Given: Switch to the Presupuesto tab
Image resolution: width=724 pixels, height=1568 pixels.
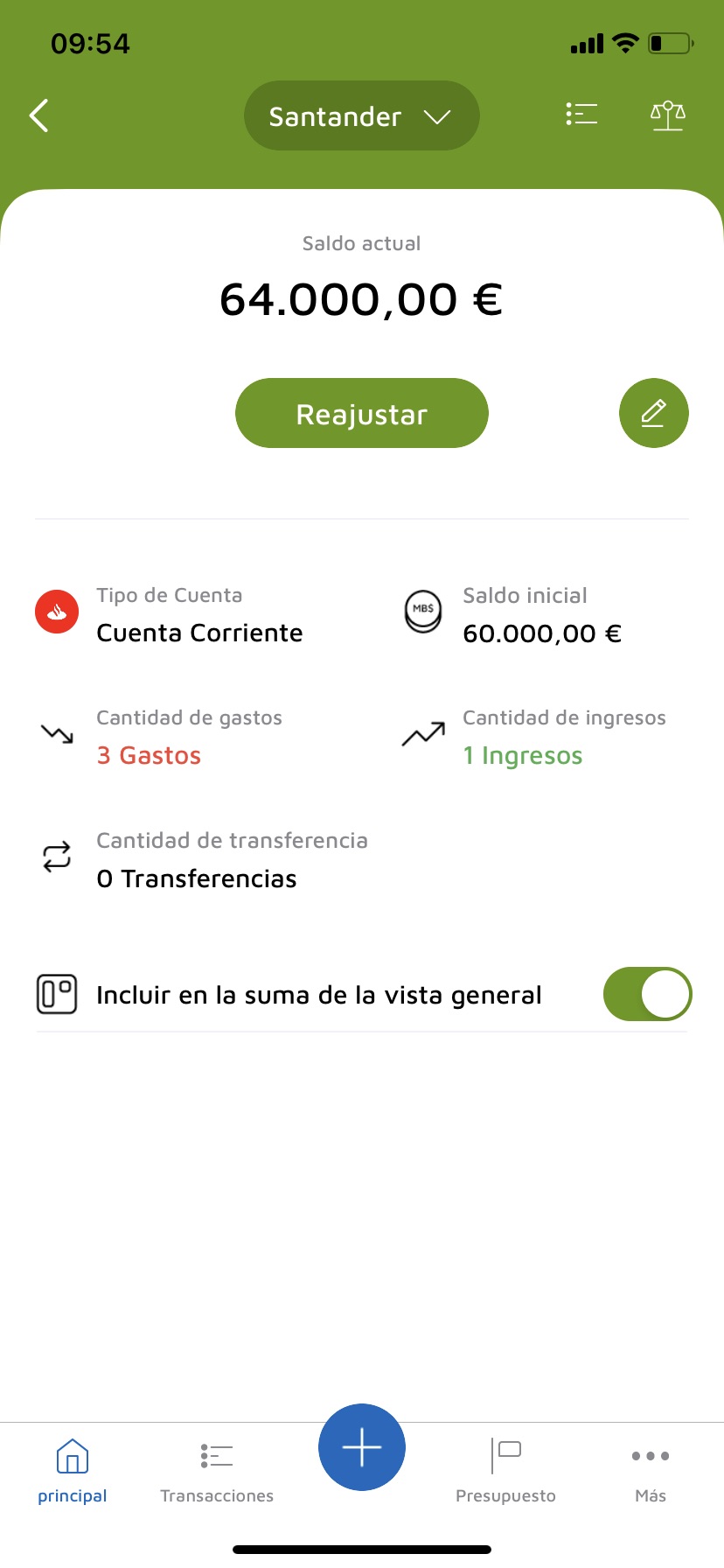Looking at the screenshot, I should (505, 1470).
